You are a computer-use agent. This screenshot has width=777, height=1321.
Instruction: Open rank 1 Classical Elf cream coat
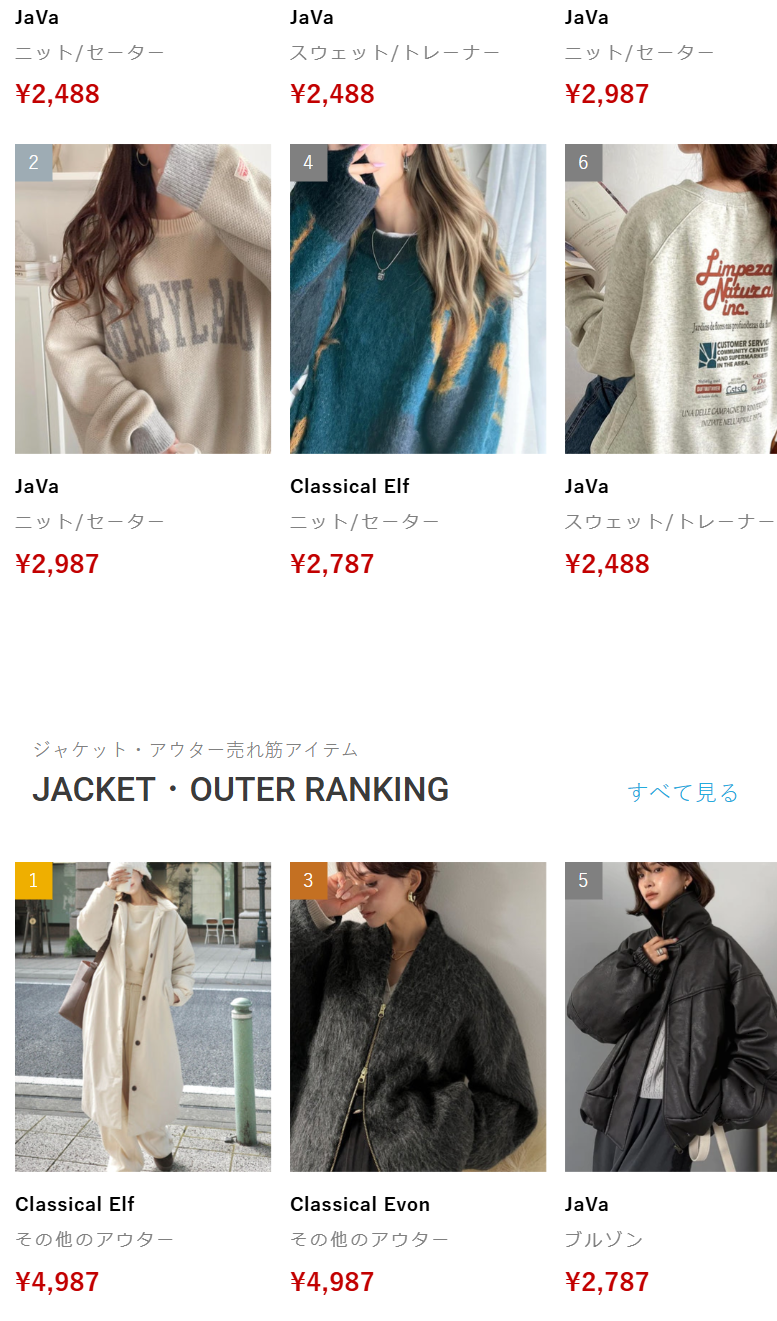(x=143, y=1016)
